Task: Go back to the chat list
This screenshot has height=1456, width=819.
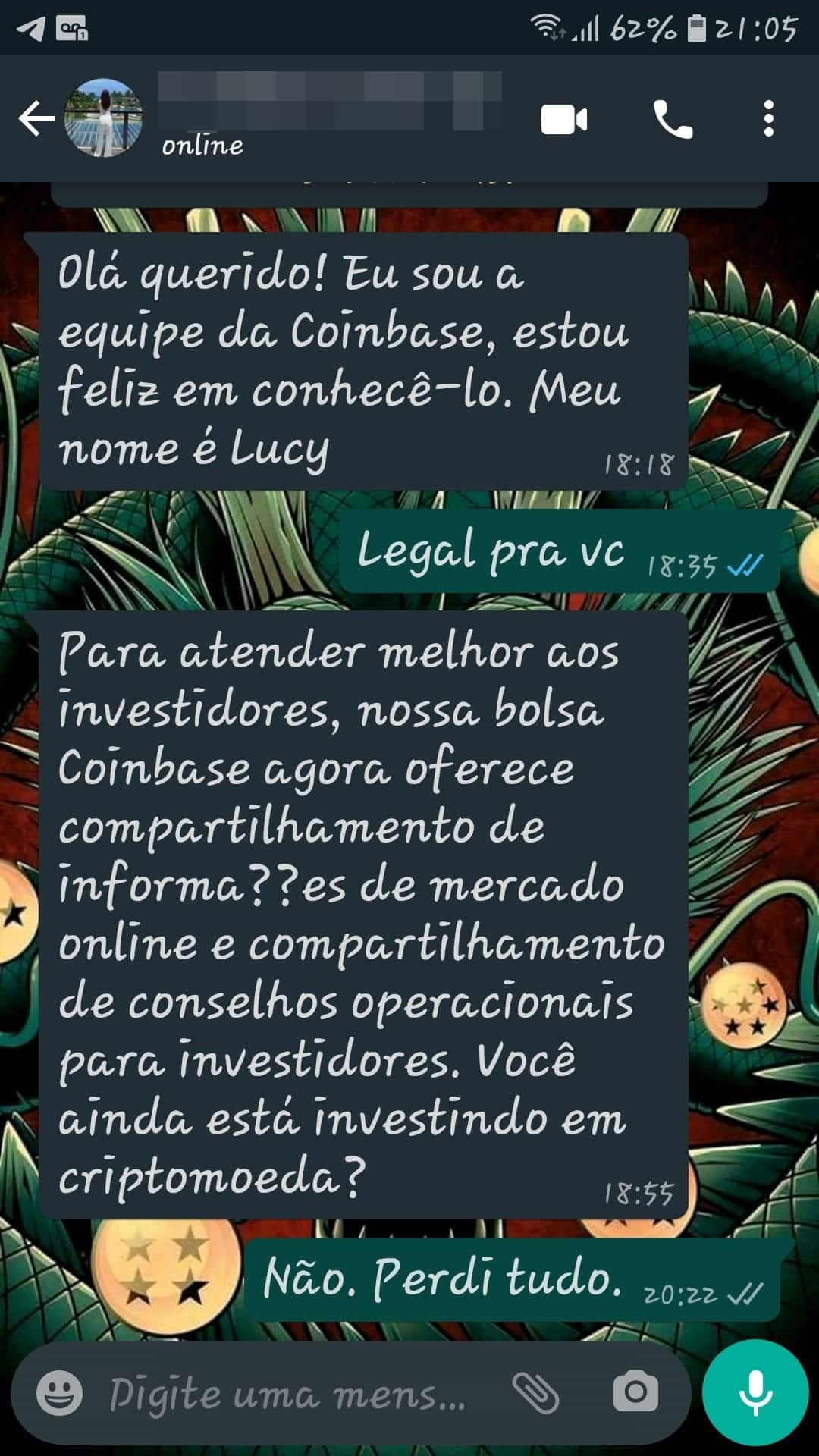Action: click(x=36, y=119)
